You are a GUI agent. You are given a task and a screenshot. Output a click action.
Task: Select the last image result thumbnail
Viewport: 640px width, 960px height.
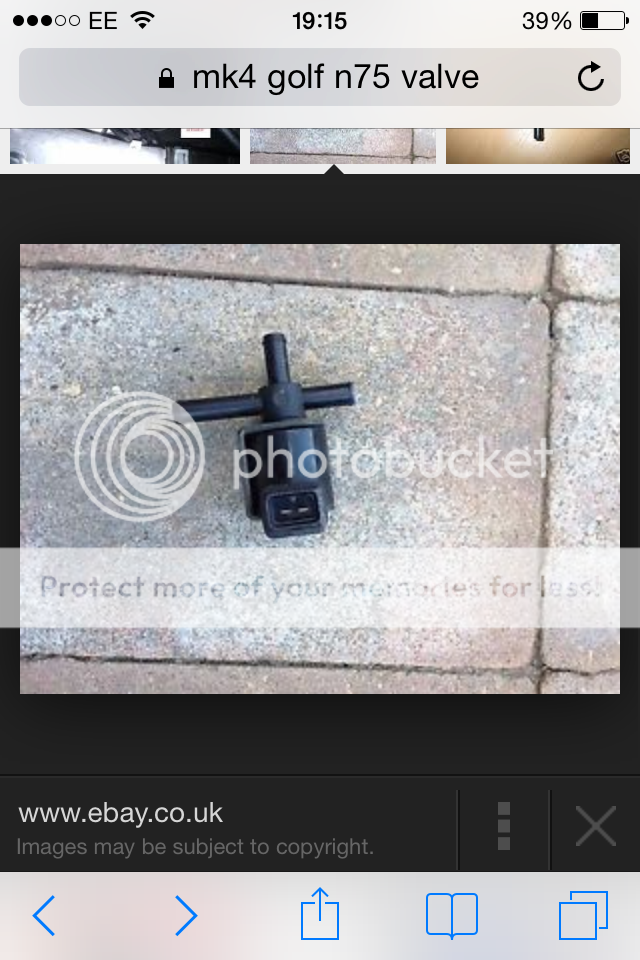[x=538, y=146]
